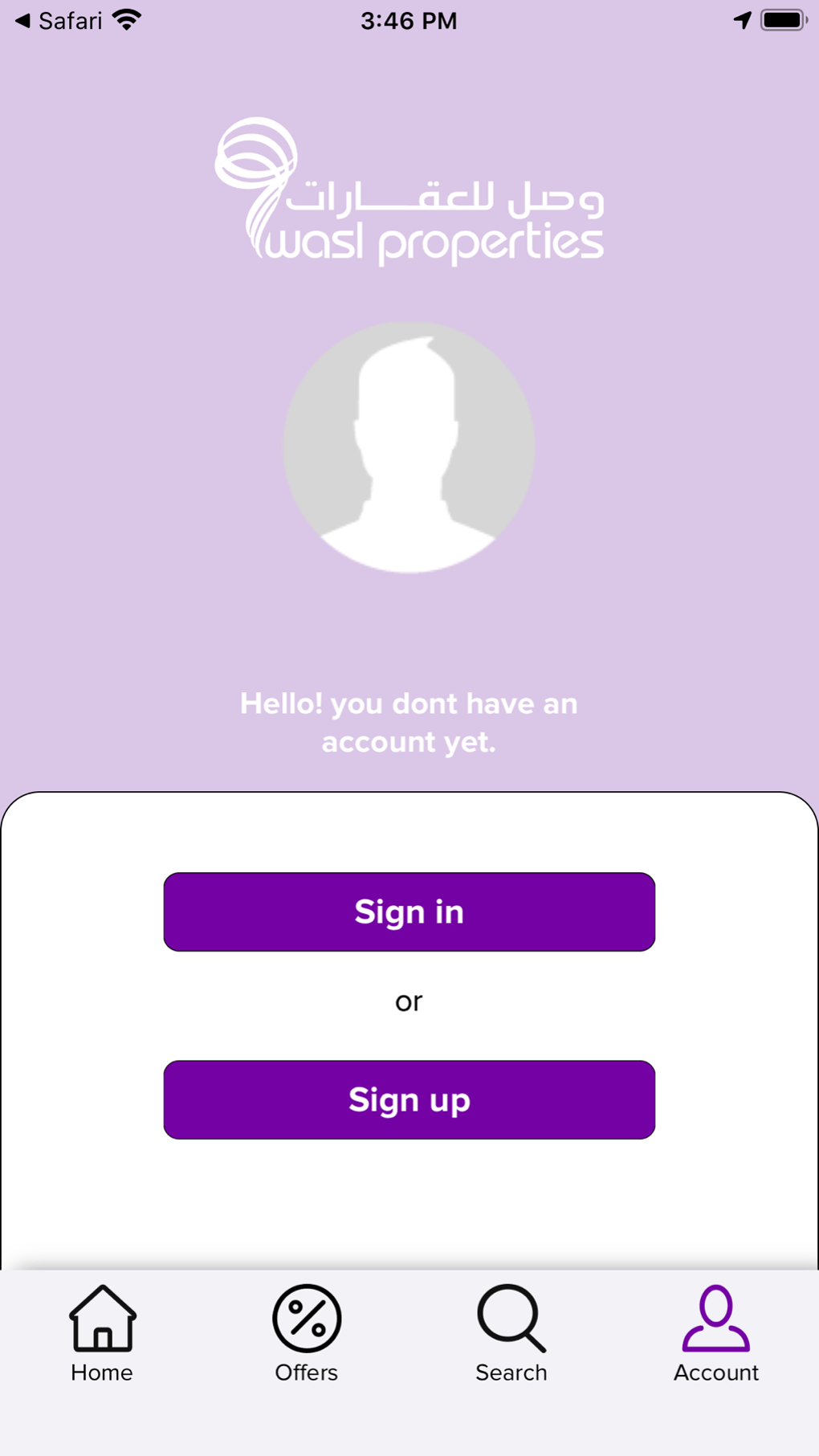Open the Offers tab
The height and width of the screenshot is (1456, 819).
(306, 1333)
